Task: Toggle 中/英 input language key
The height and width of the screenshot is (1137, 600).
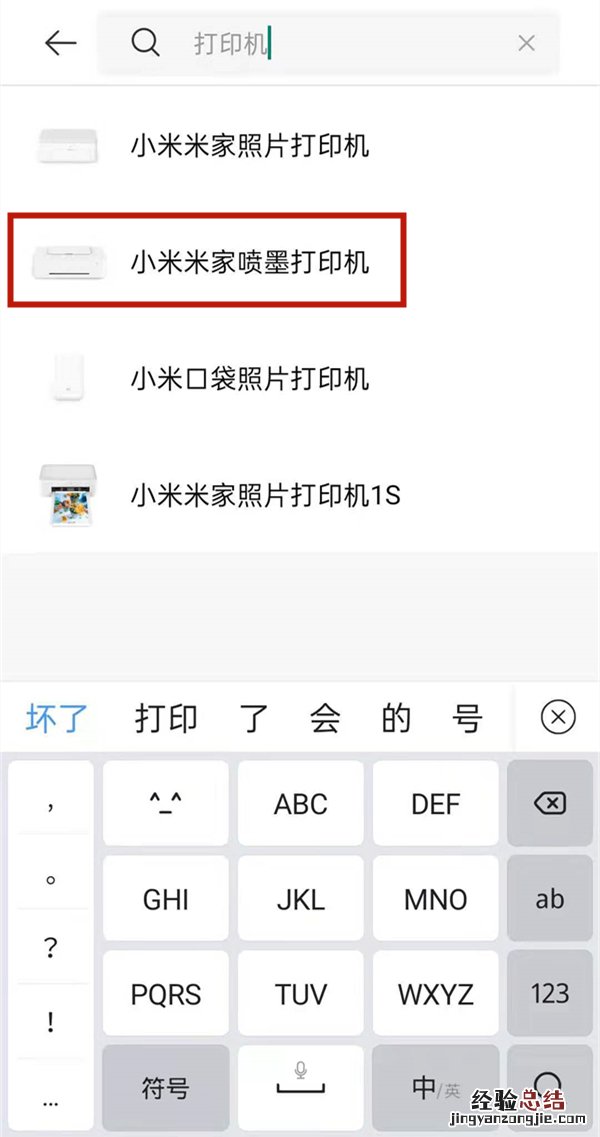Action: (x=435, y=1088)
